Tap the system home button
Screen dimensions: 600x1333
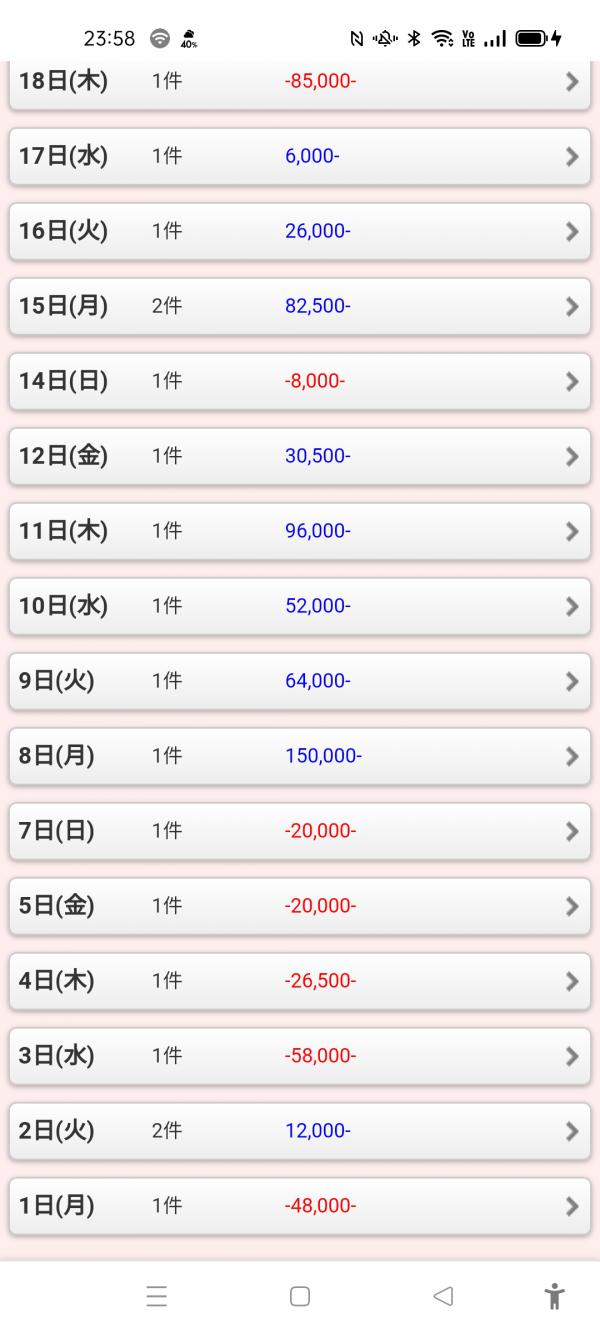coord(299,1297)
